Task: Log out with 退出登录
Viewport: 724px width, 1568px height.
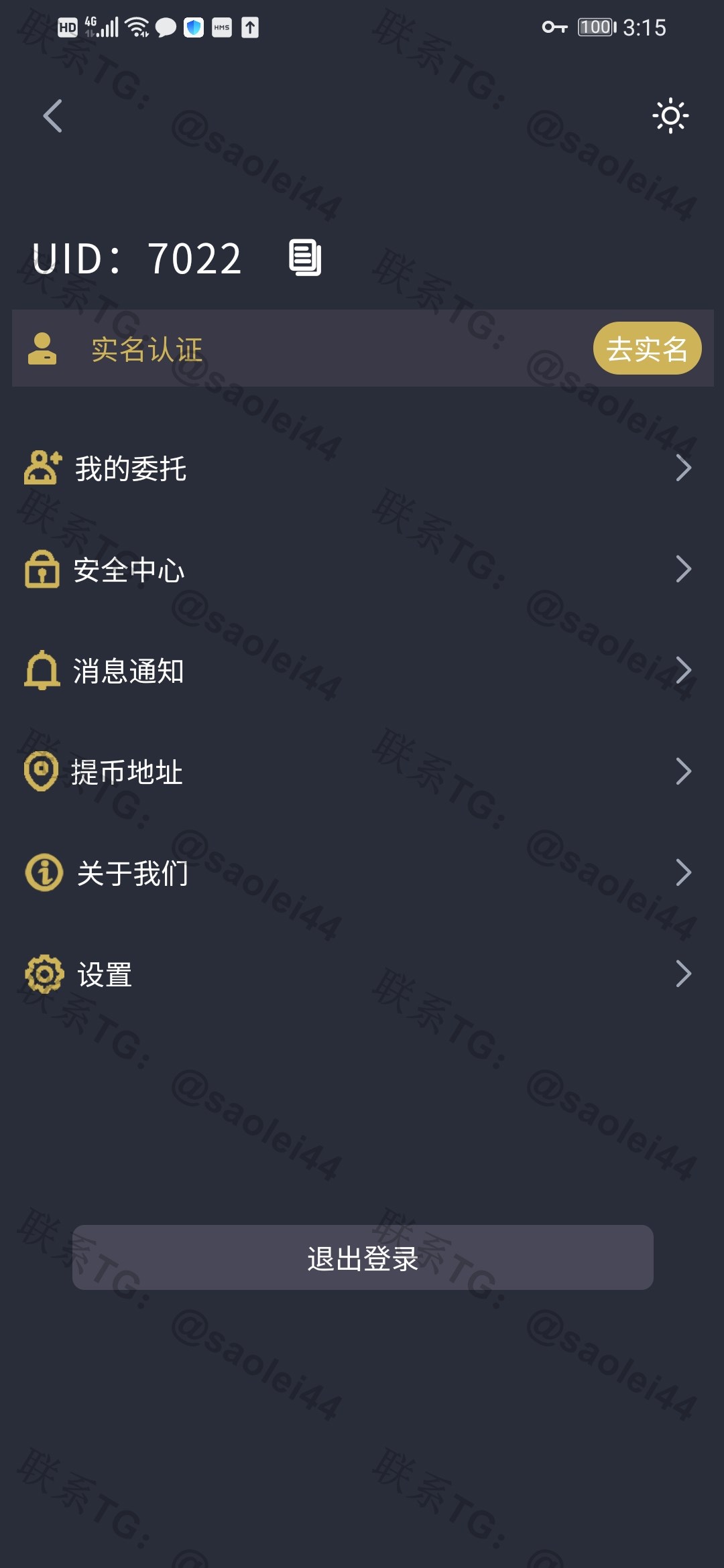Action: coord(363,1258)
